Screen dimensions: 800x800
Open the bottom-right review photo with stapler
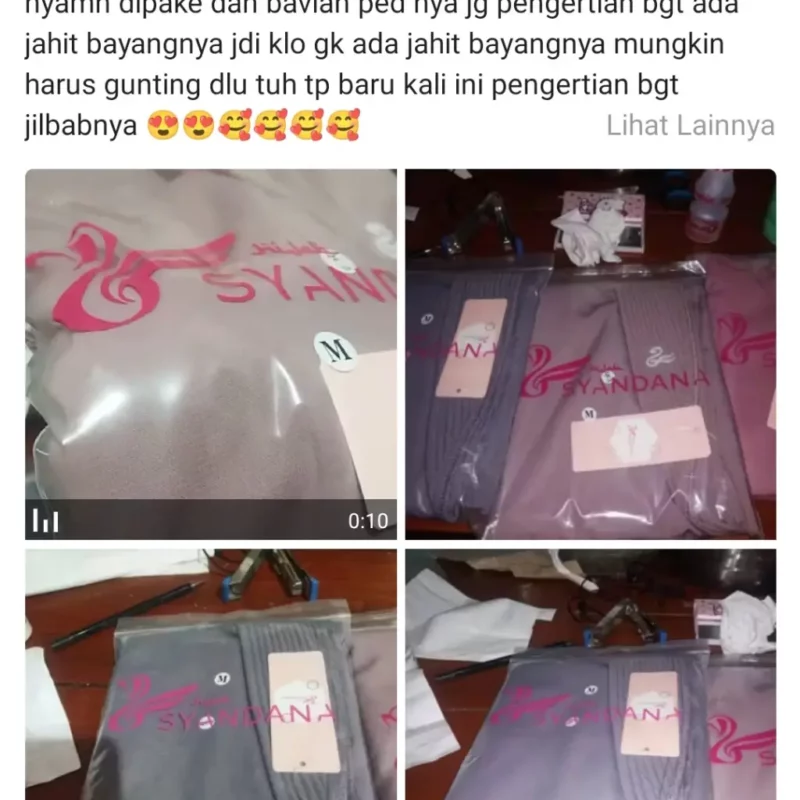[590, 674]
